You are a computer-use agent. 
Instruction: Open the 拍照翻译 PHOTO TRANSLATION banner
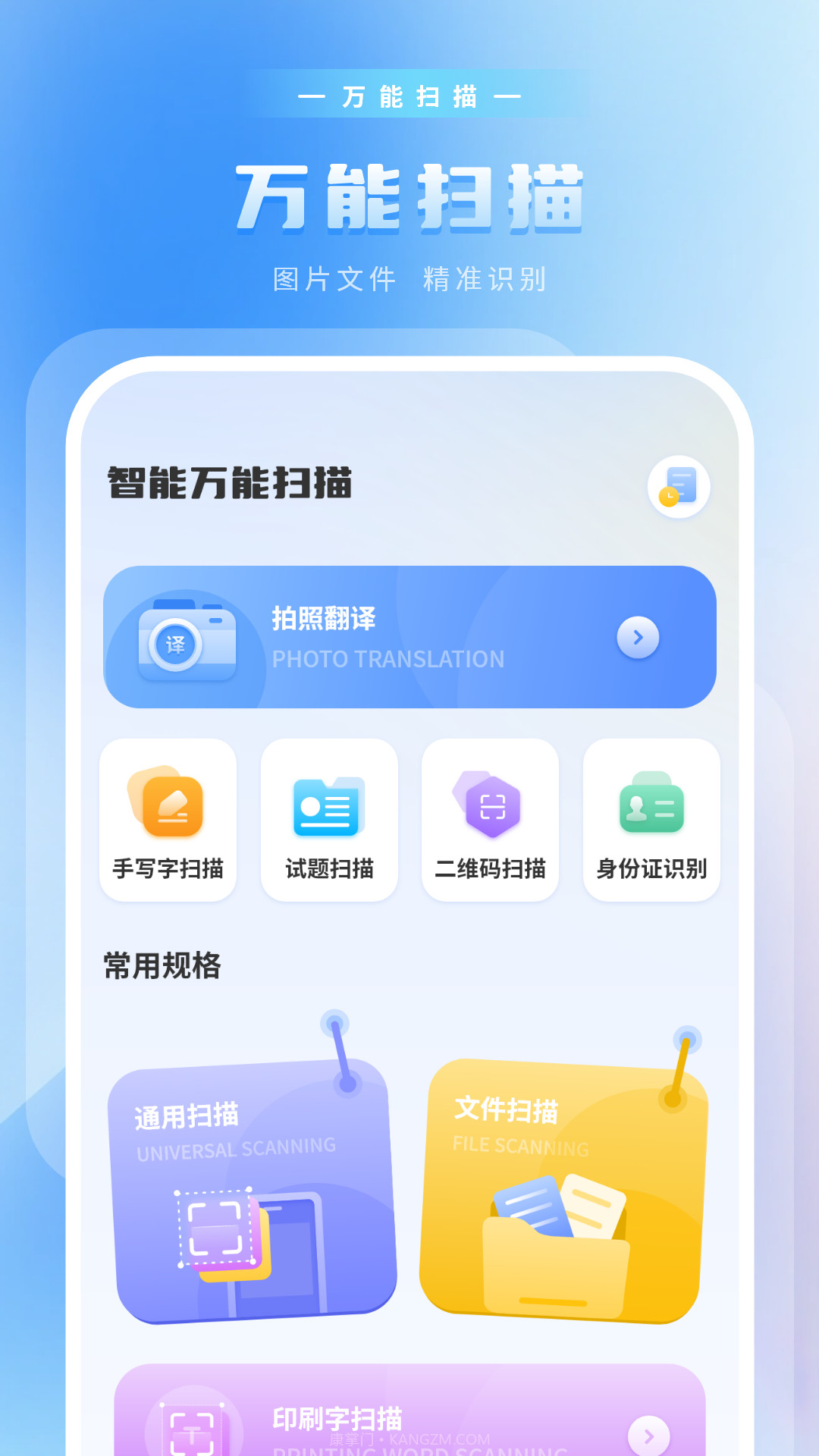click(x=409, y=638)
